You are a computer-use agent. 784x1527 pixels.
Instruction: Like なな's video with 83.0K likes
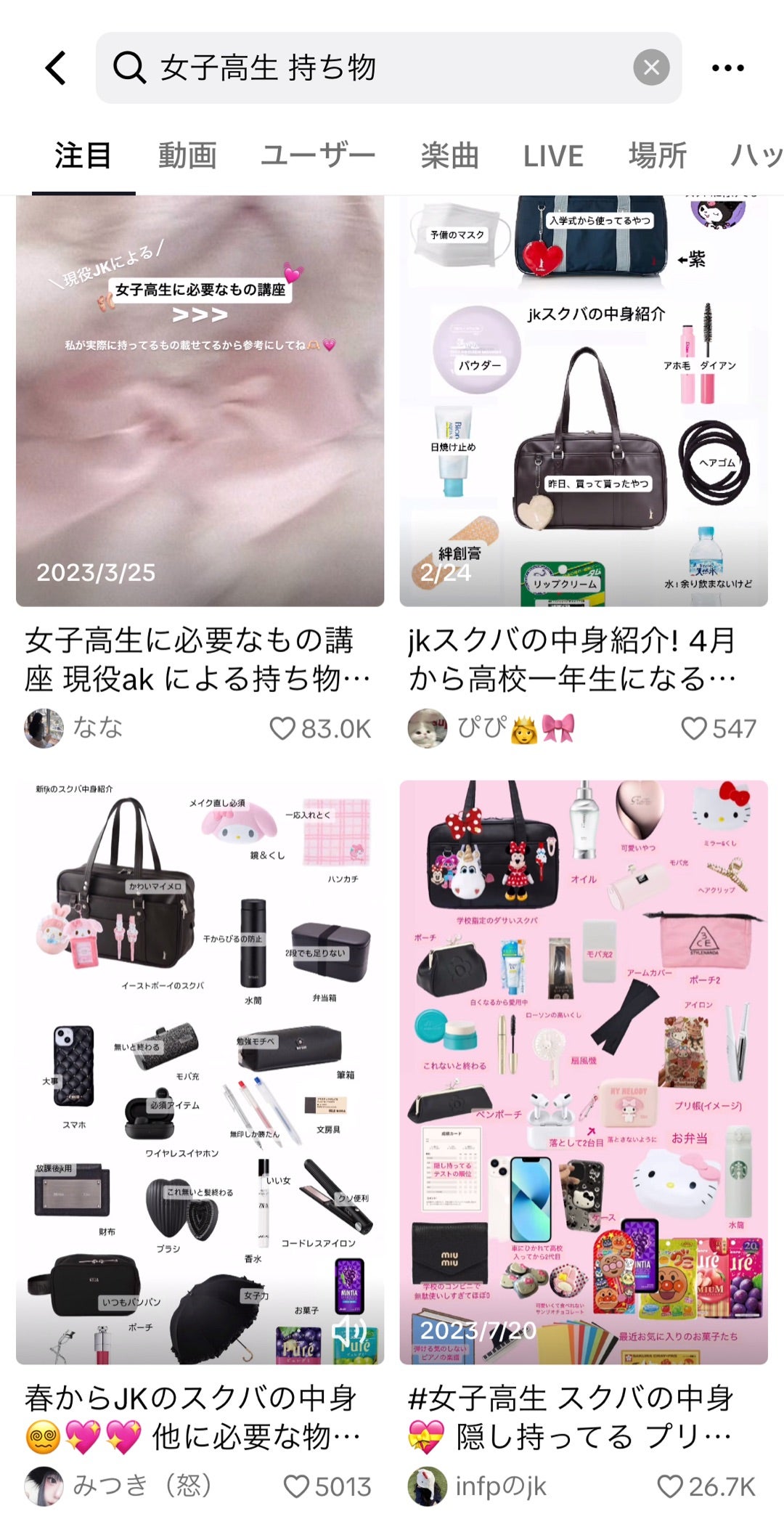click(282, 728)
